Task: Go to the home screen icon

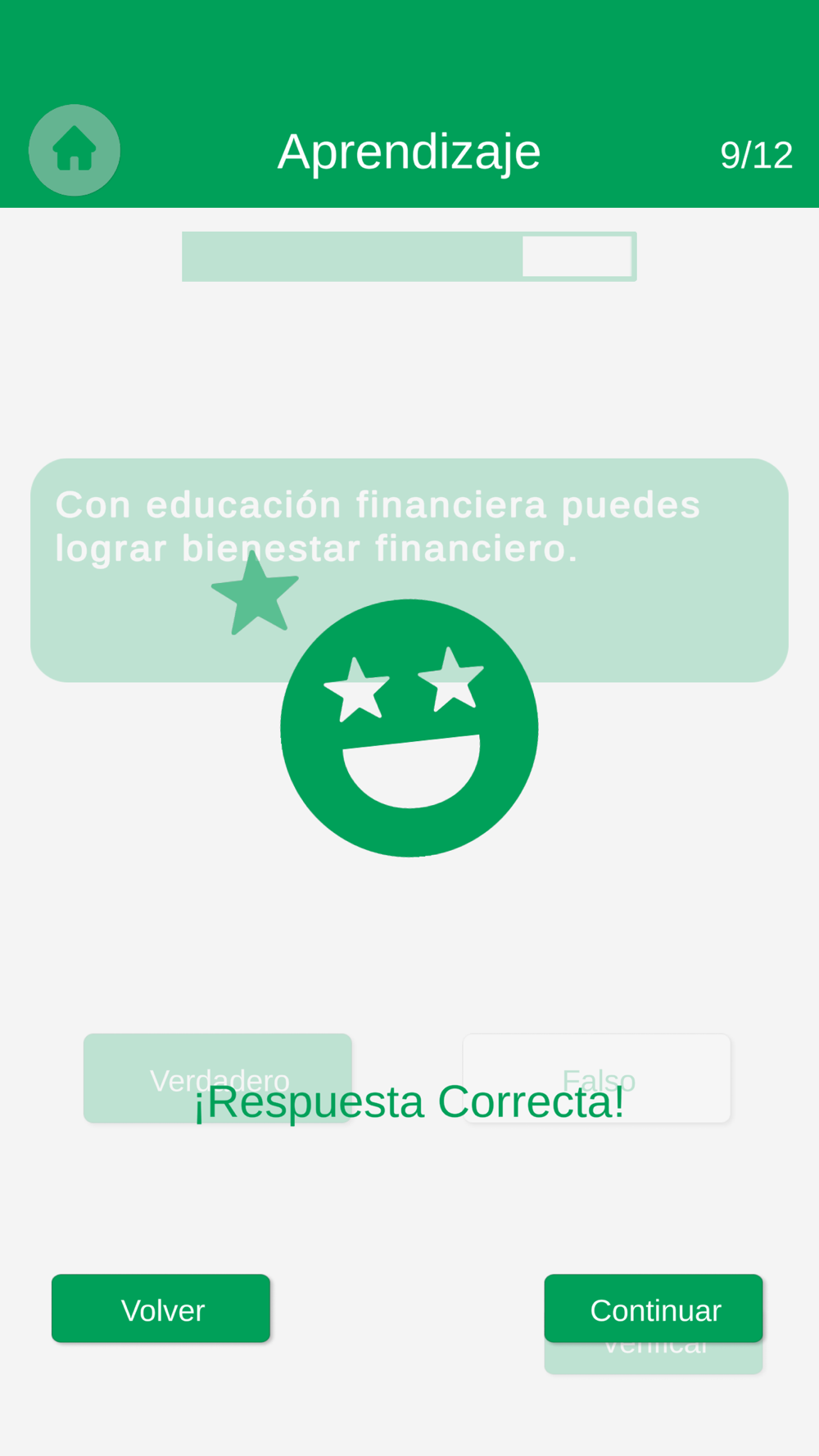Action: click(75, 150)
